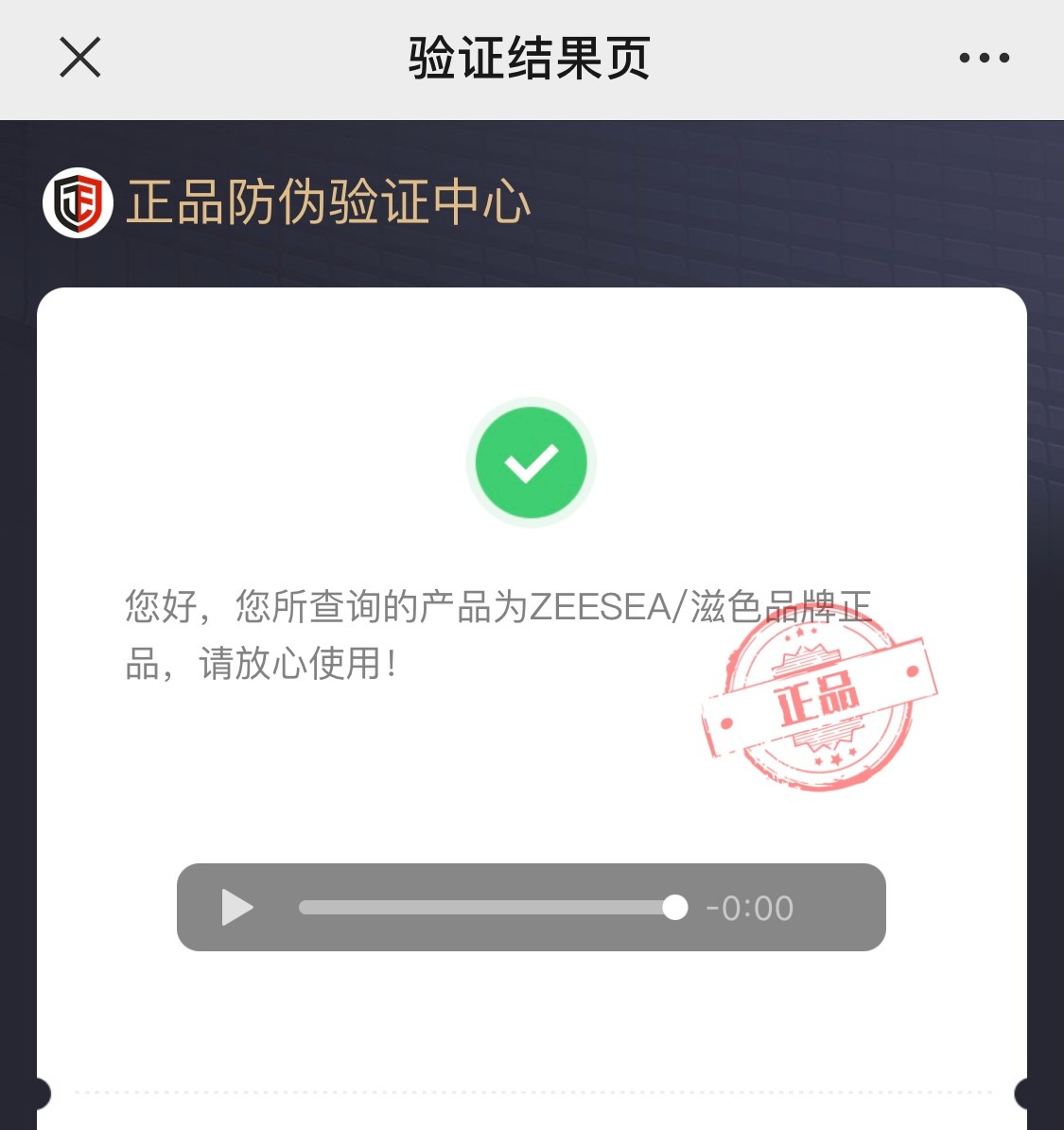Click the dotted divider at the card bottom

pos(532,1092)
